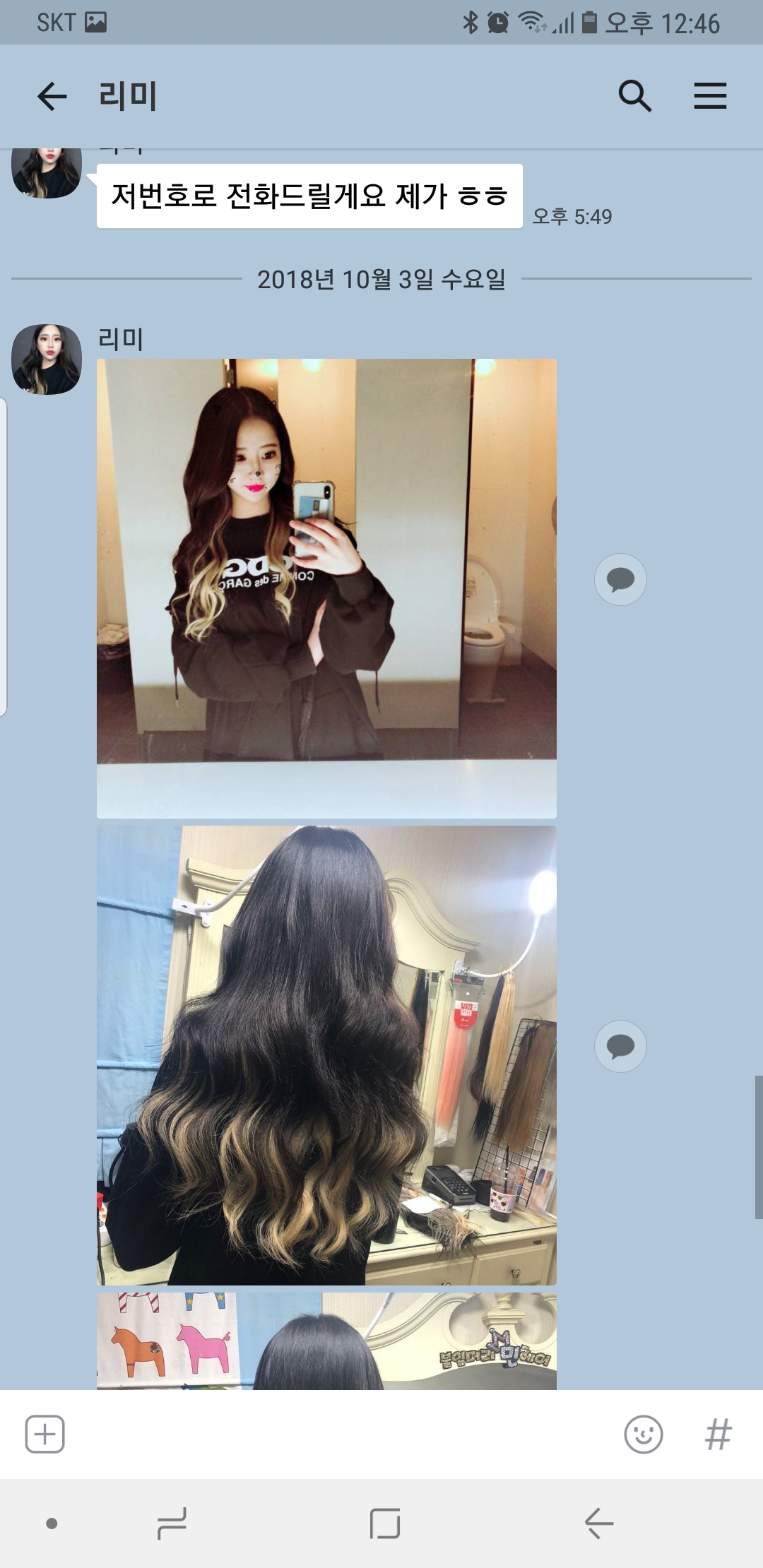Focus the message input field
The width and height of the screenshot is (763, 1568).
339,1434
